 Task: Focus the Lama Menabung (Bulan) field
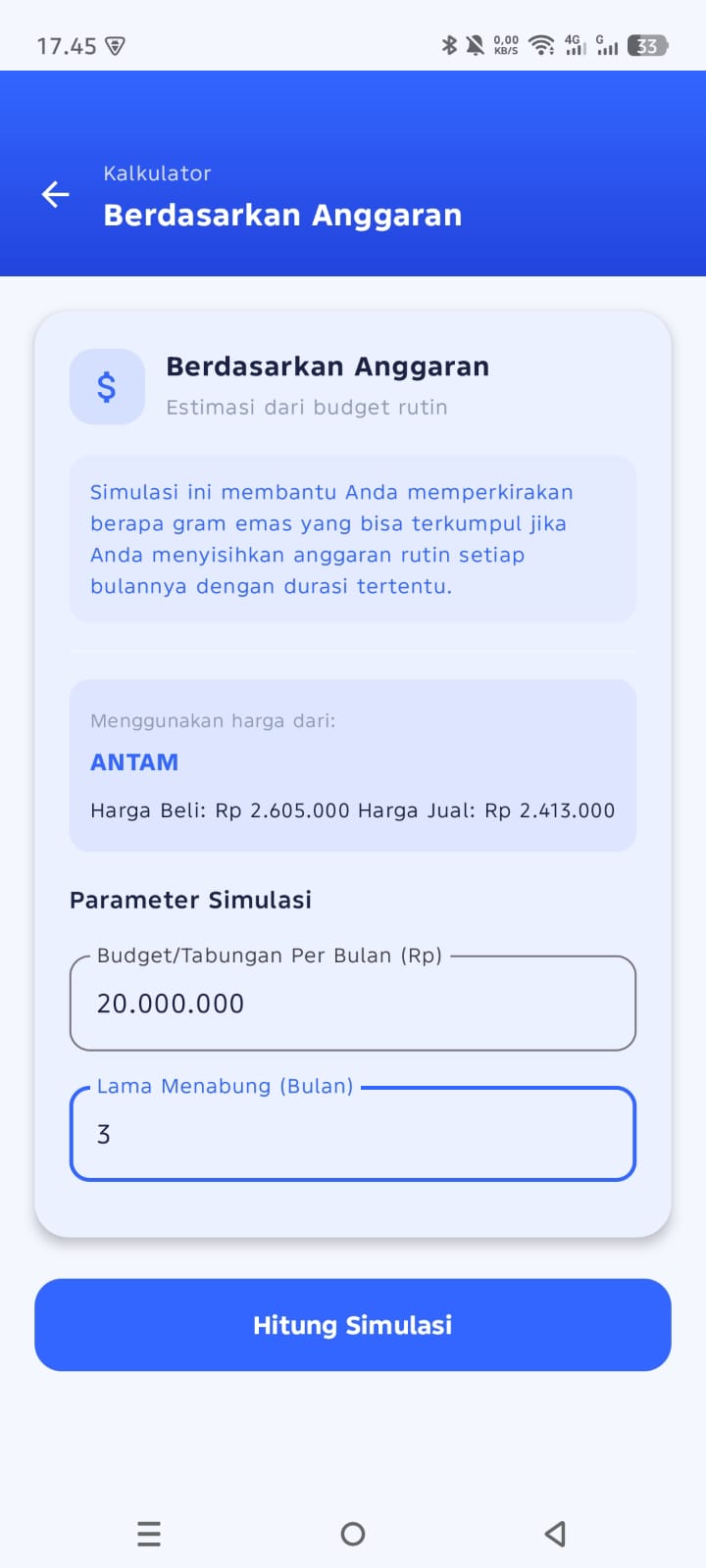[353, 1134]
